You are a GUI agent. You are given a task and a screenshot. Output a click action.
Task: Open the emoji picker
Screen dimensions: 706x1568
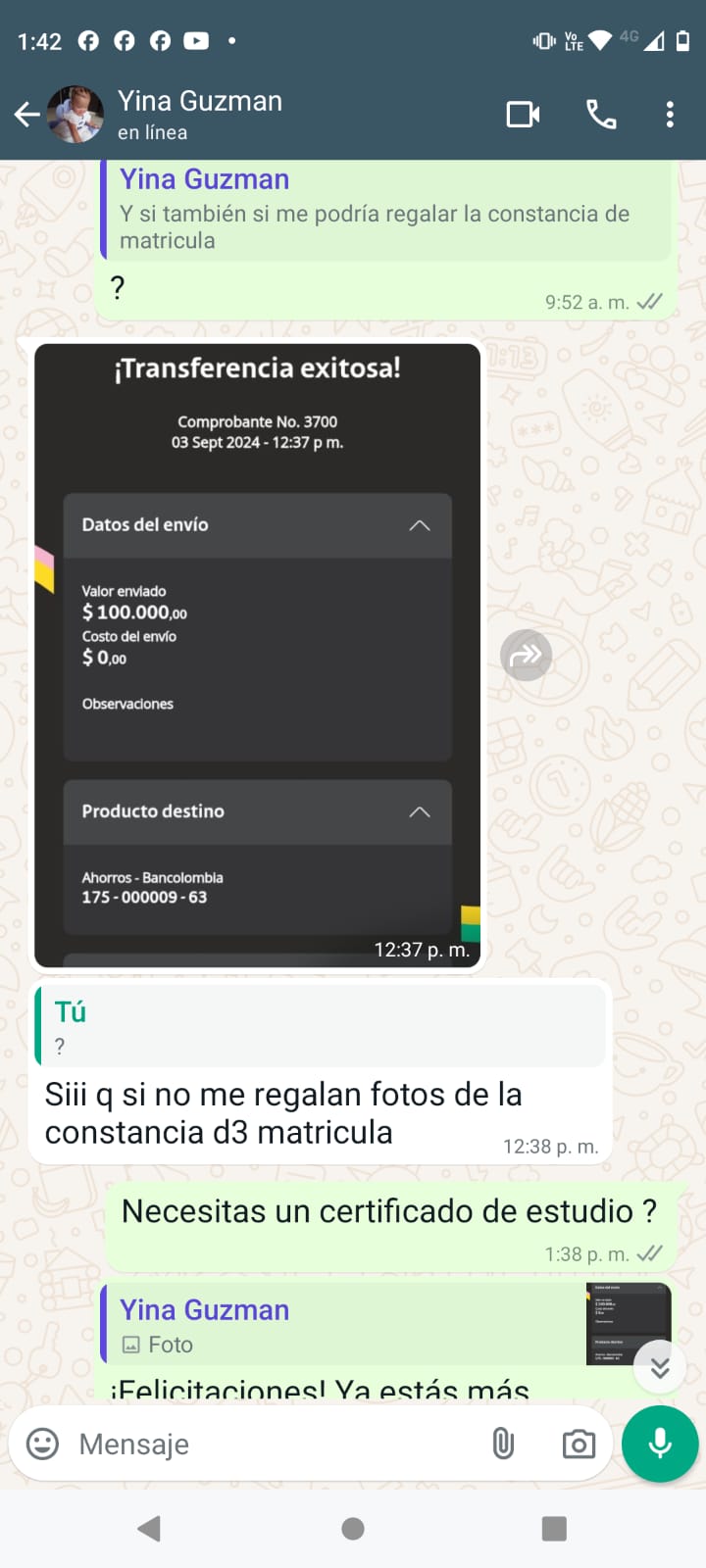click(x=42, y=1444)
